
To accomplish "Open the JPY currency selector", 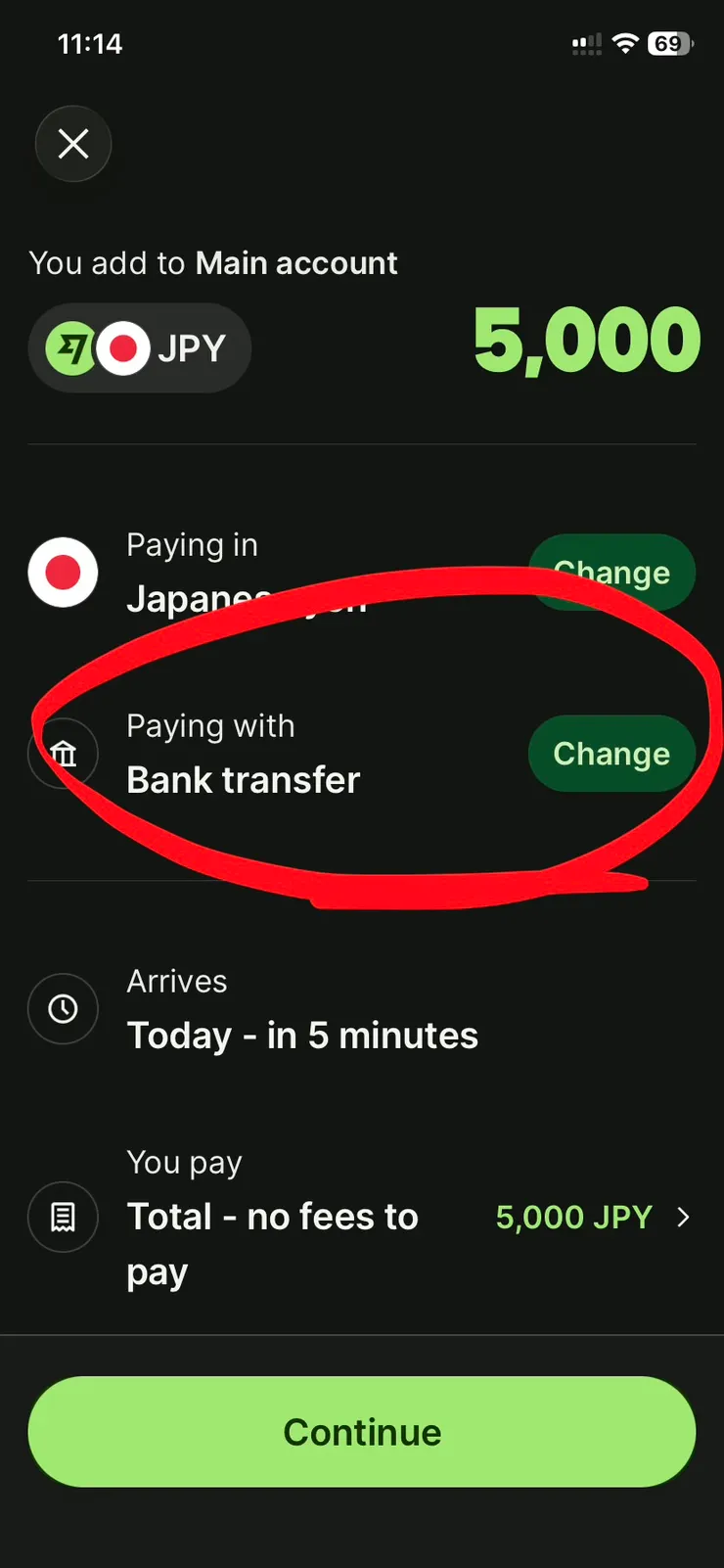I will tap(140, 348).
